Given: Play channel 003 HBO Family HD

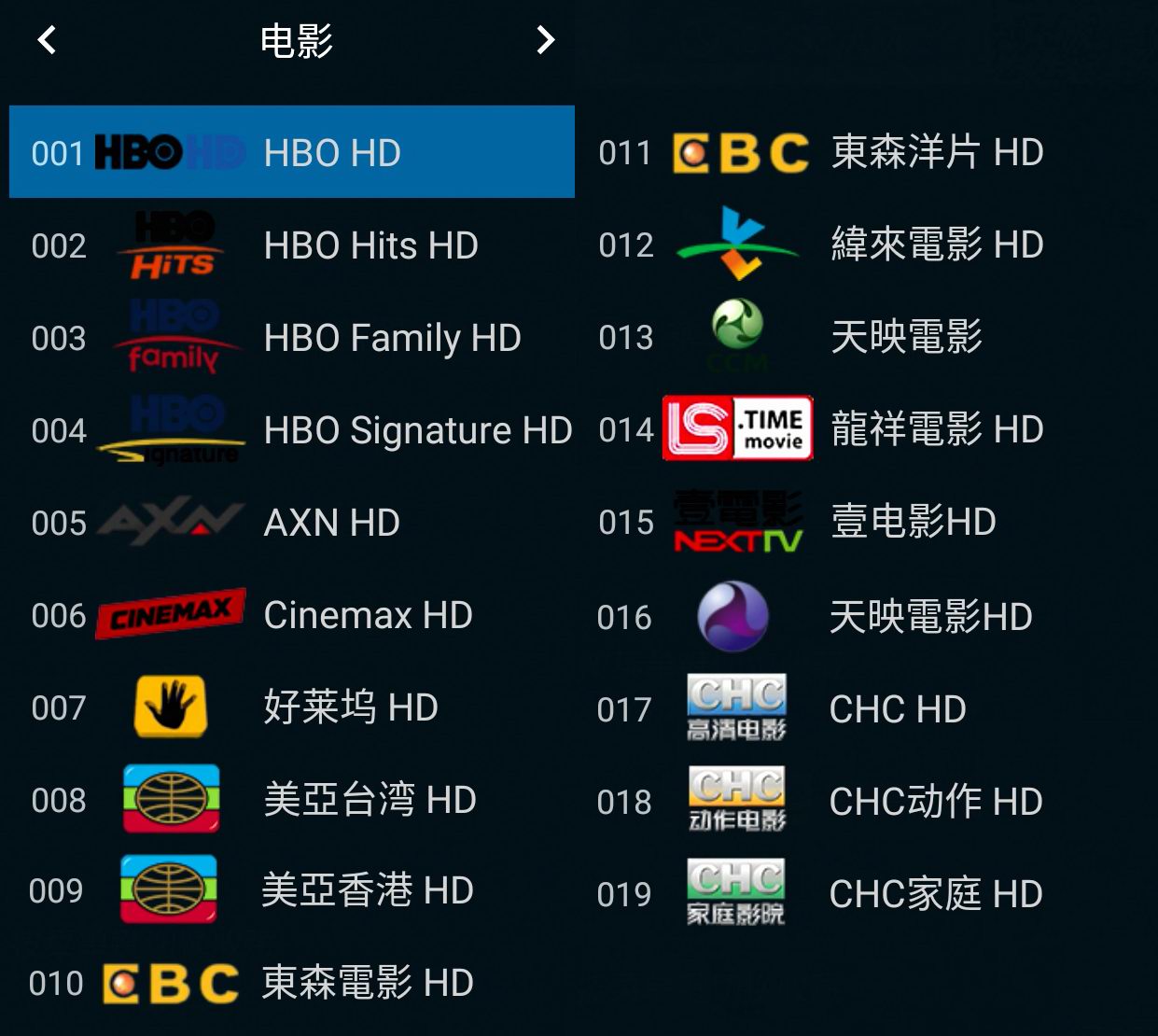Looking at the screenshot, I should point(291,338).
